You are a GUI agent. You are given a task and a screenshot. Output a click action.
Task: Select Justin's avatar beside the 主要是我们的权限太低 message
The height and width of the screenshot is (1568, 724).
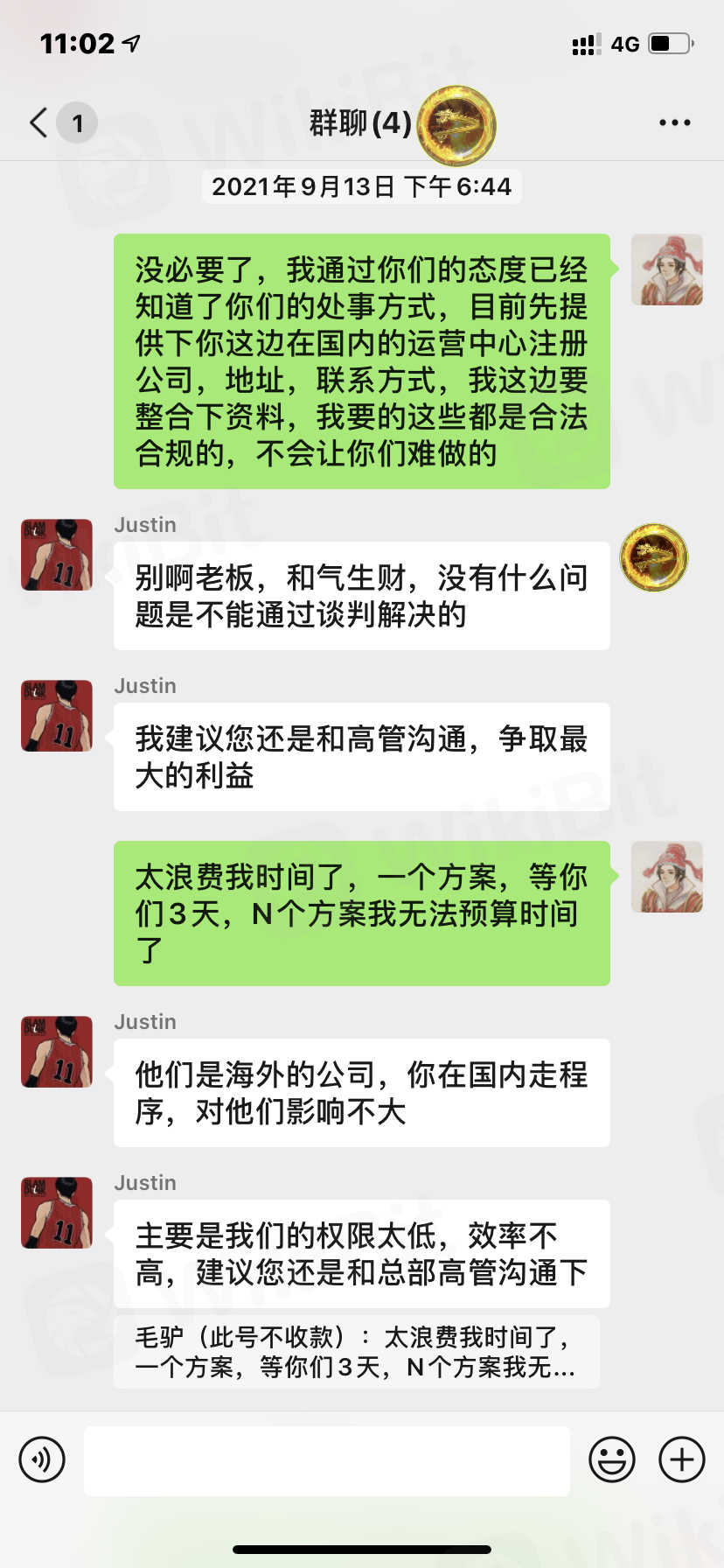point(57,1213)
